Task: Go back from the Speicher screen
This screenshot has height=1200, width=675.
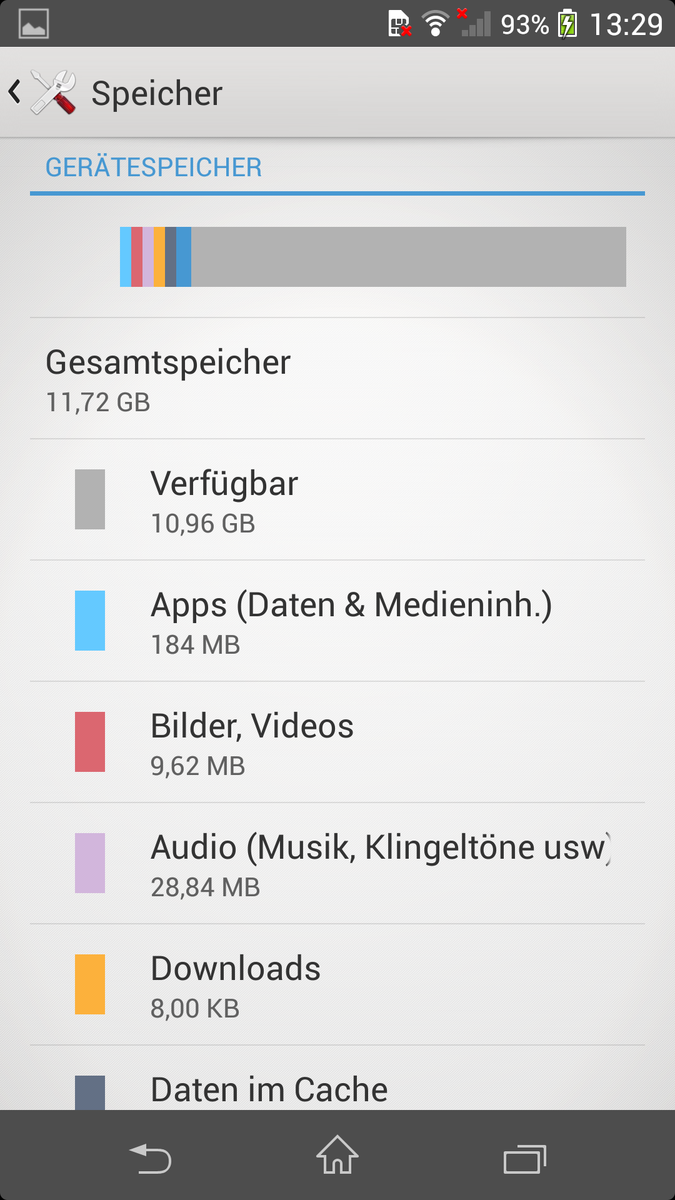Action: (x=40, y=93)
